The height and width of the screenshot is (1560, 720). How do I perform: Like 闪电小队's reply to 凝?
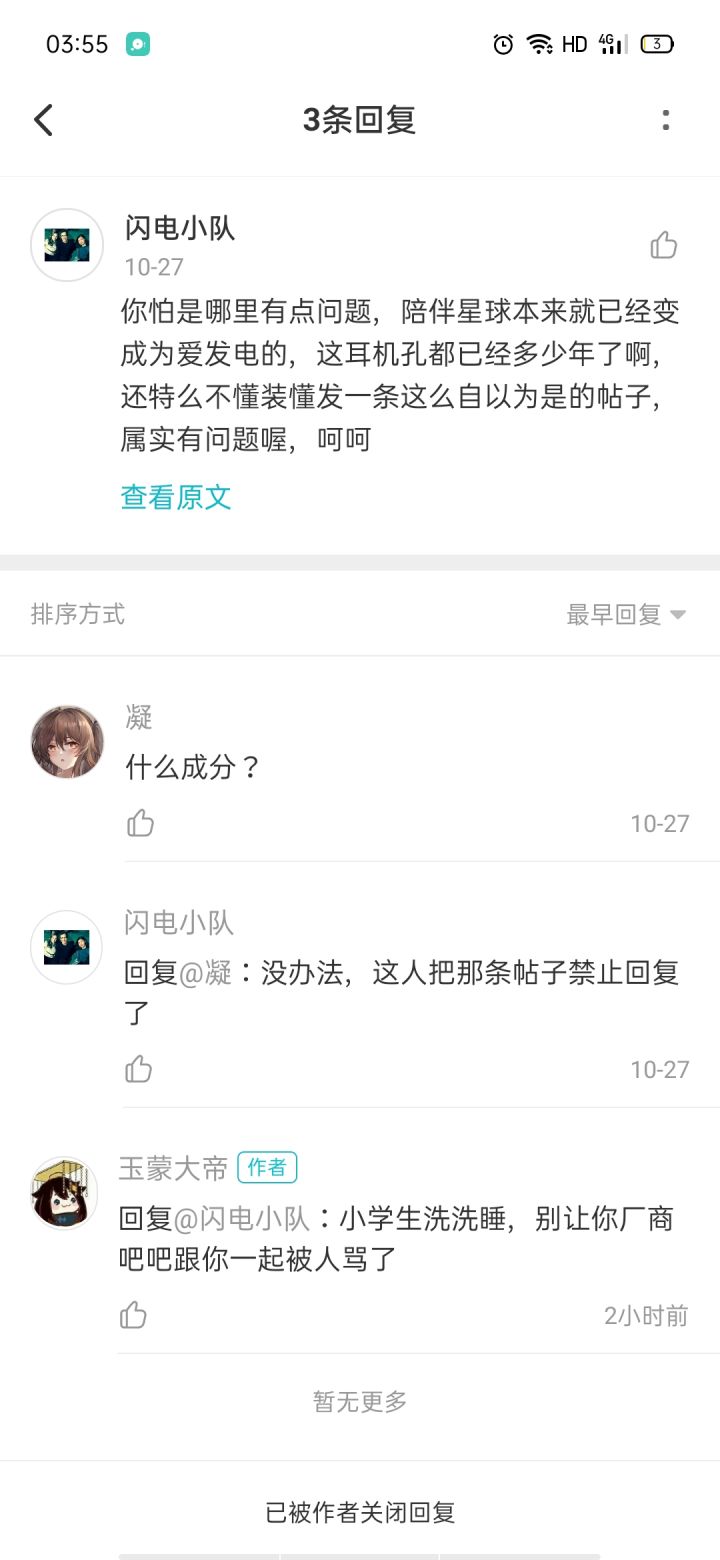click(x=139, y=1069)
